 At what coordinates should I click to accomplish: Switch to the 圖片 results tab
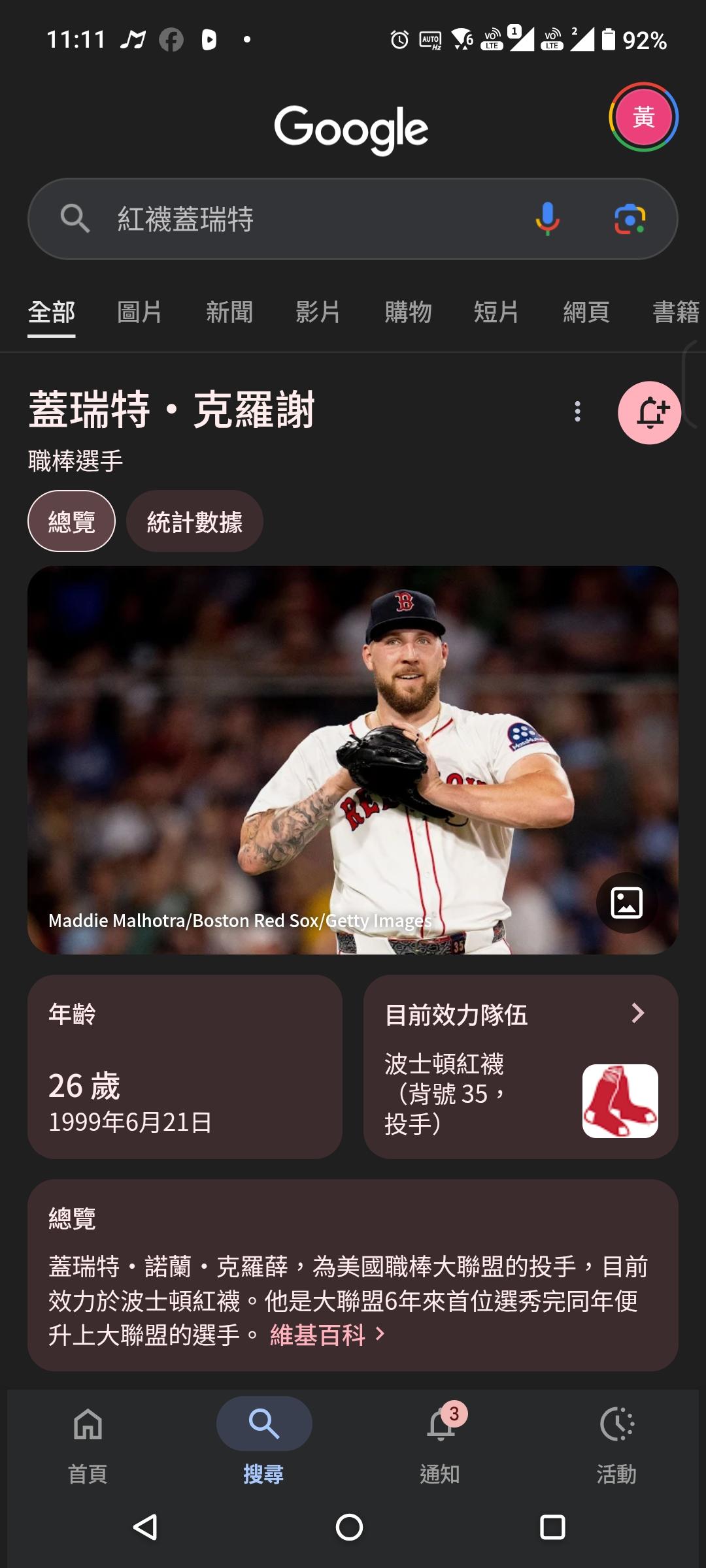[139, 312]
